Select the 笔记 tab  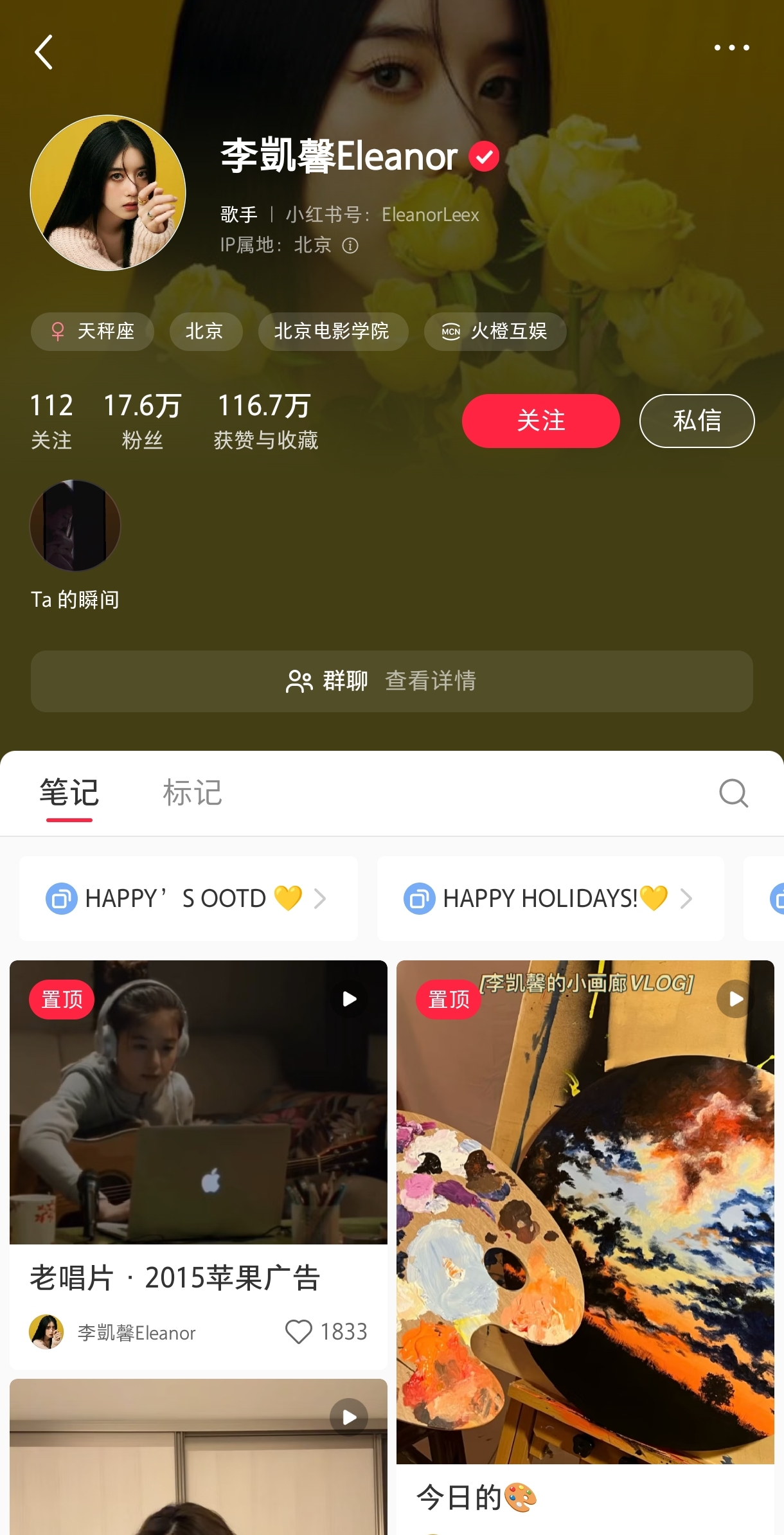(69, 793)
